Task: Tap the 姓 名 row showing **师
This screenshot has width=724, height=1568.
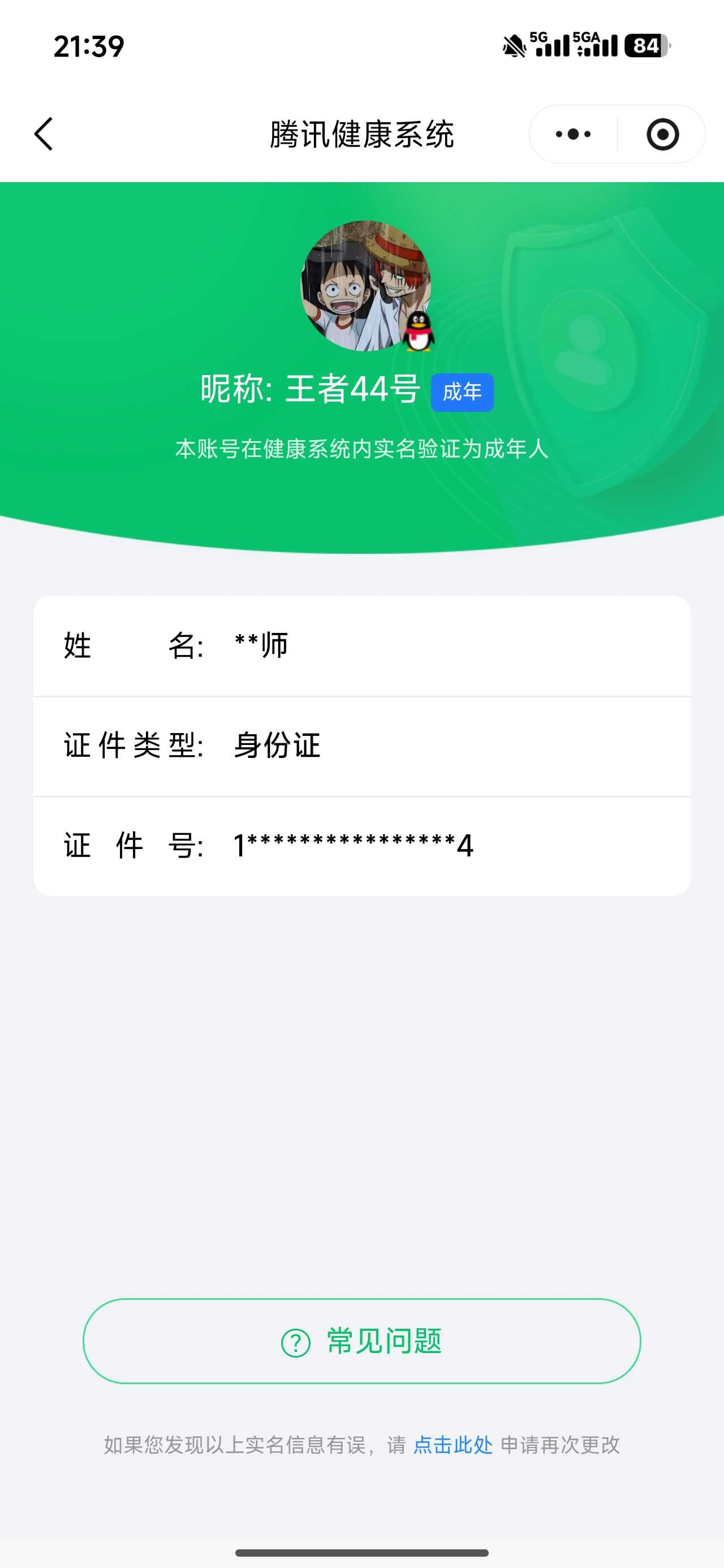Action: click(x=361, y=647)
